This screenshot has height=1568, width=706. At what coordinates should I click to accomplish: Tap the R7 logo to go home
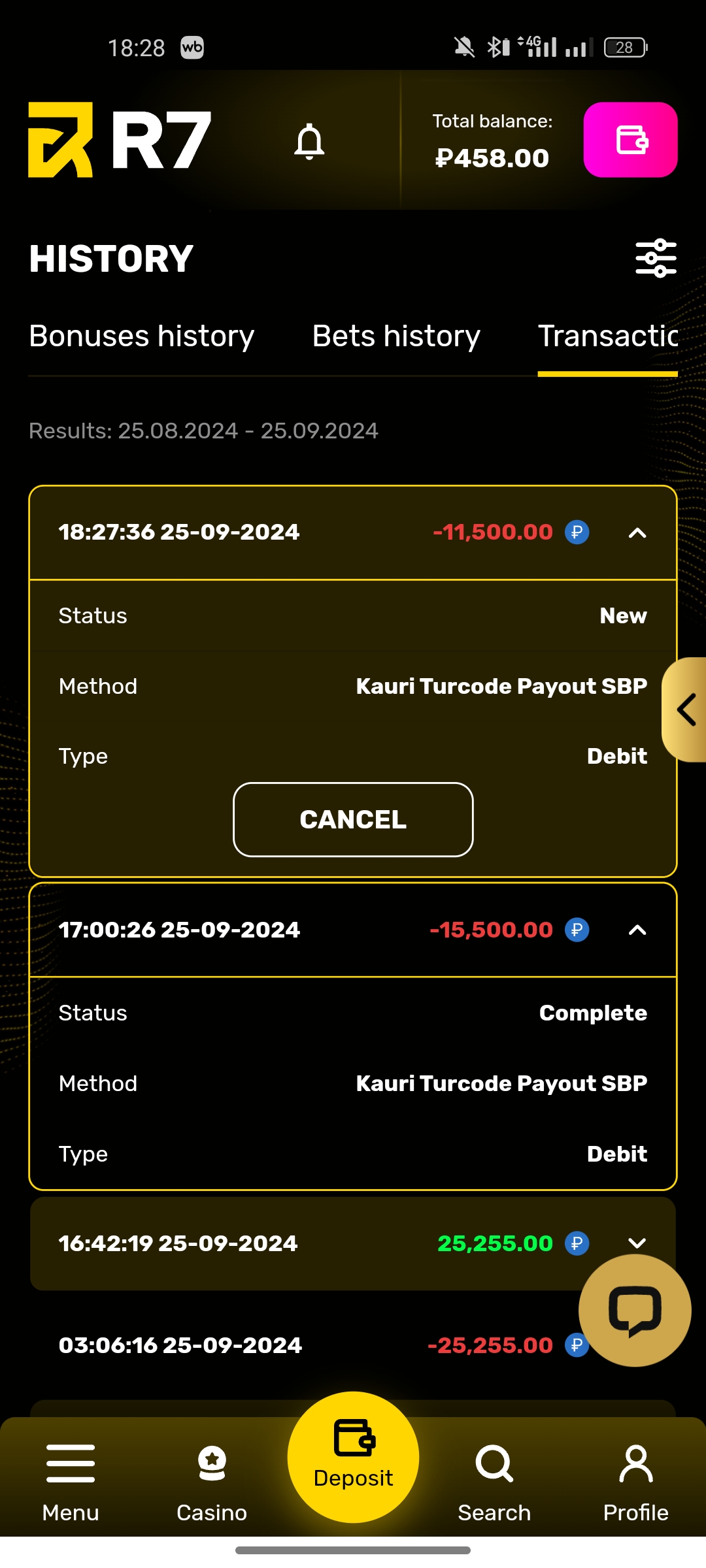(x=120, y=140)
